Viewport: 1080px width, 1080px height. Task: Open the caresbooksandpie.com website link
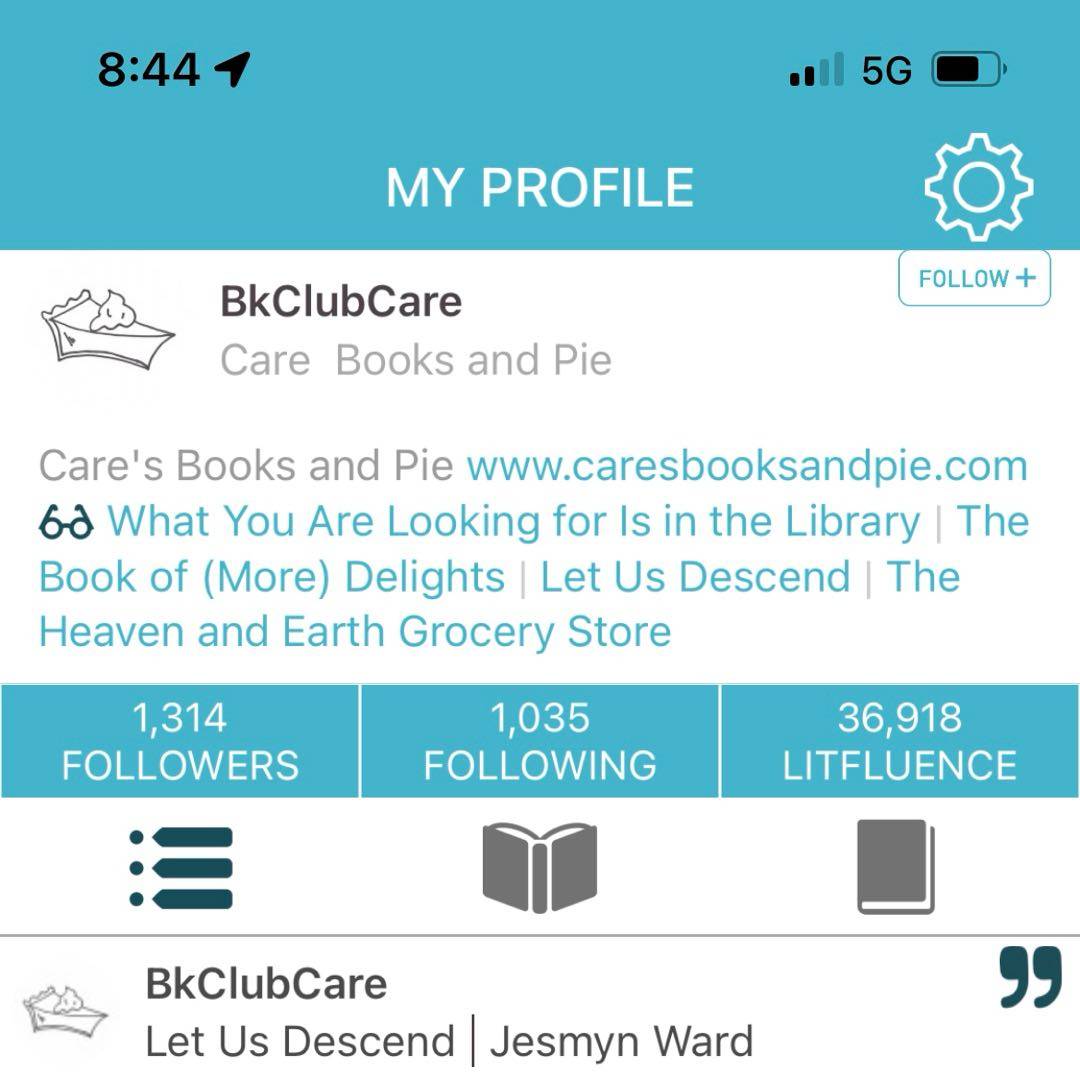click(747, 466)
